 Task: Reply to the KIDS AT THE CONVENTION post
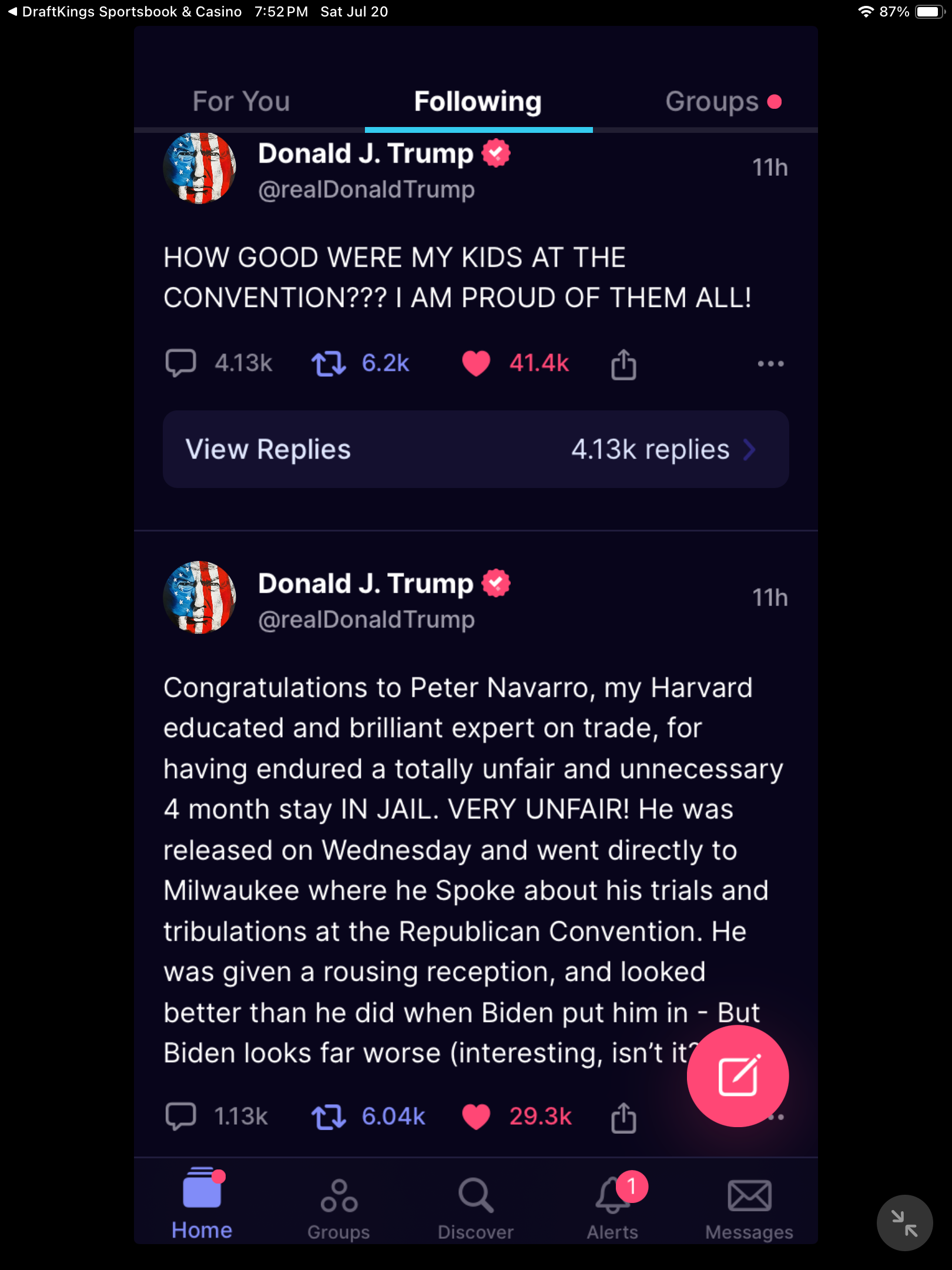[x=180, y=363]
